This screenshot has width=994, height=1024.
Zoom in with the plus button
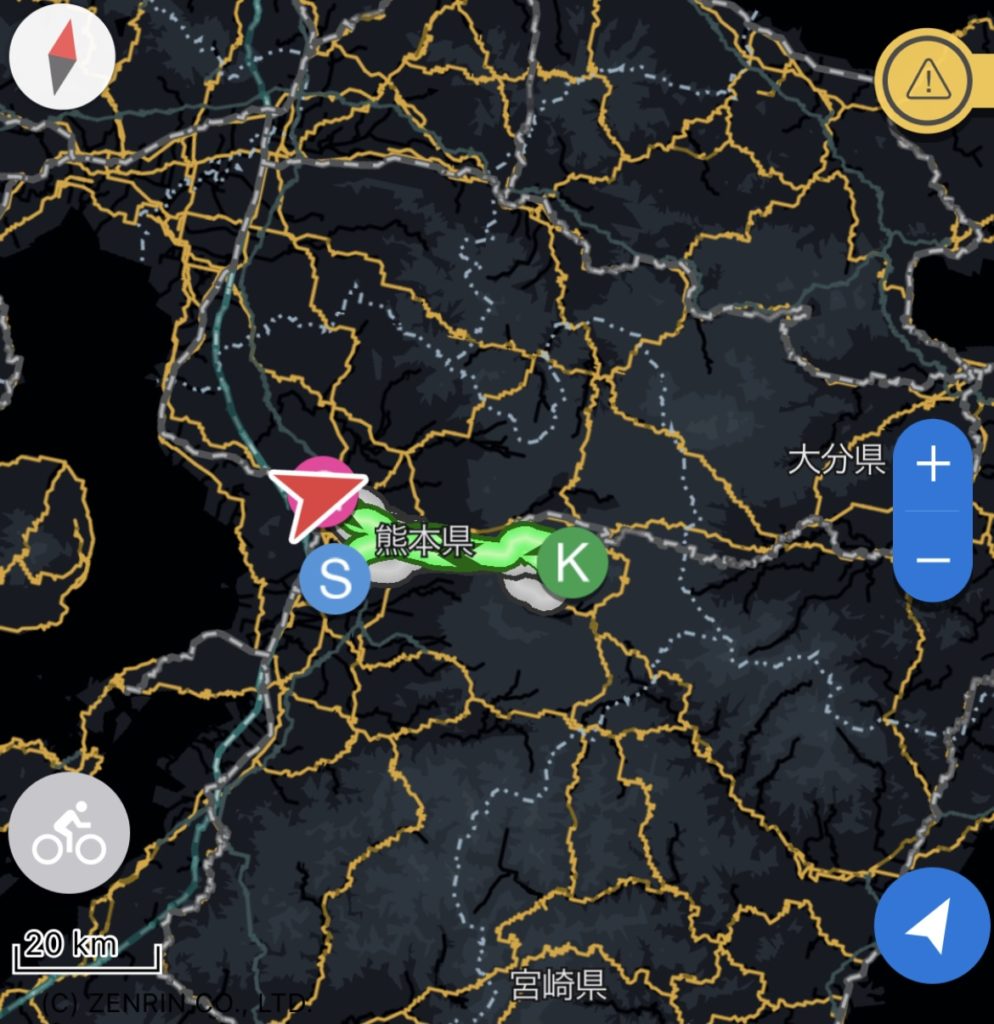point(933,465)
